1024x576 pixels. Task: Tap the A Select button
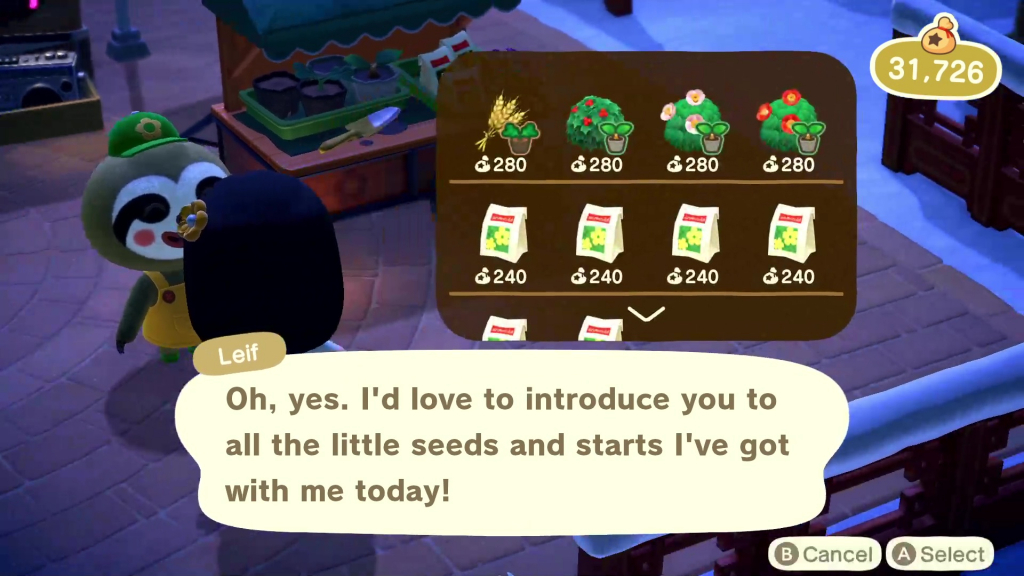pos(940,554)
